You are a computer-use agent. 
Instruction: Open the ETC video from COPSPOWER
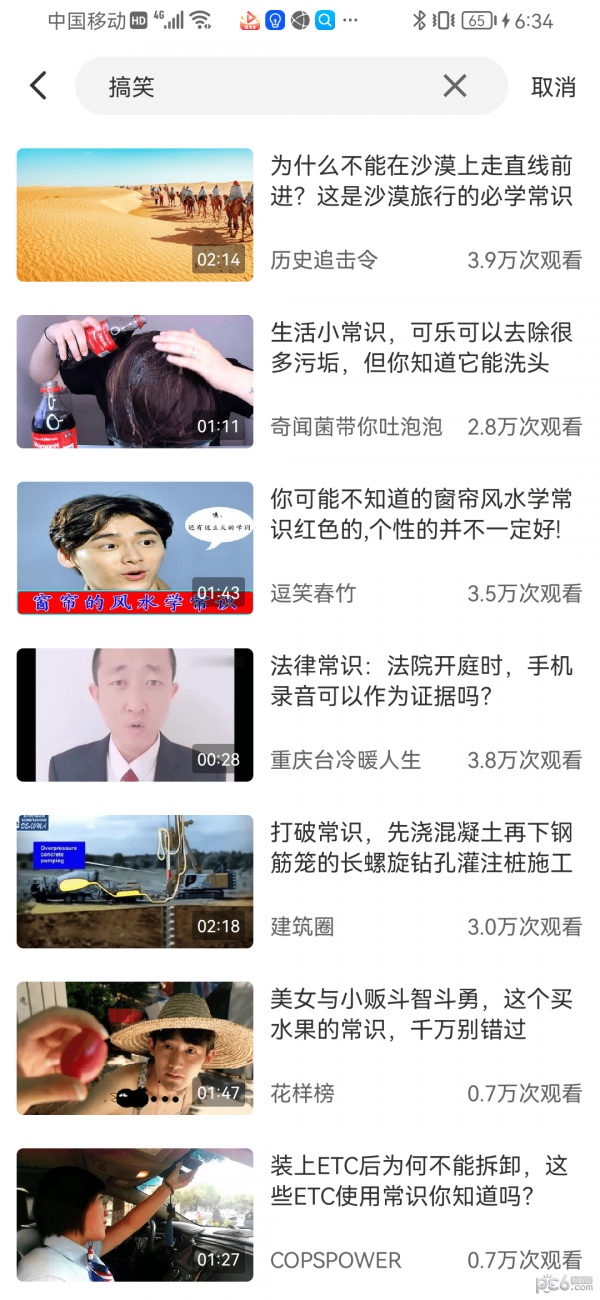pos(135,1214)
